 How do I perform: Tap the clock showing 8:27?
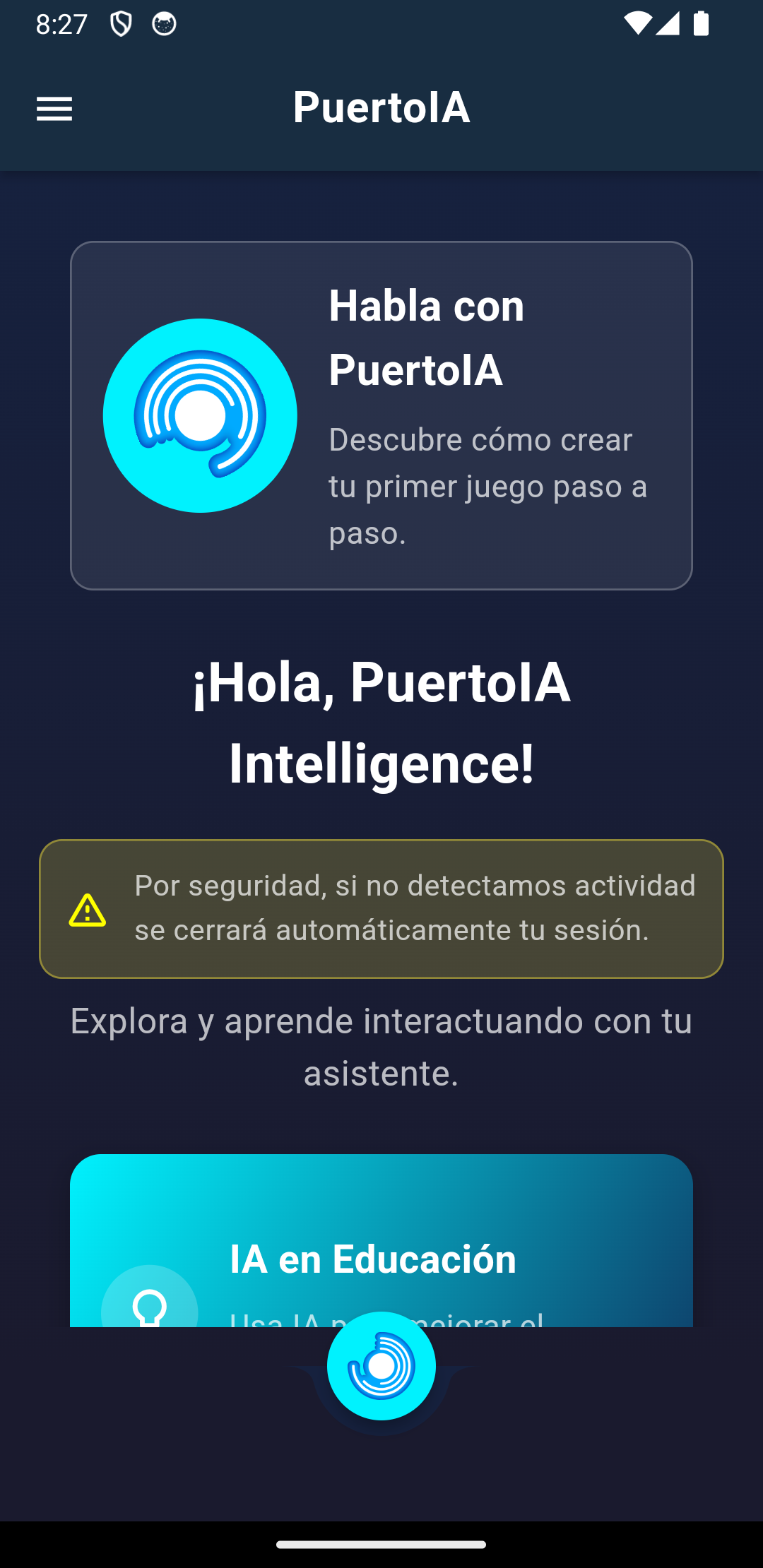tap(60, 23)
